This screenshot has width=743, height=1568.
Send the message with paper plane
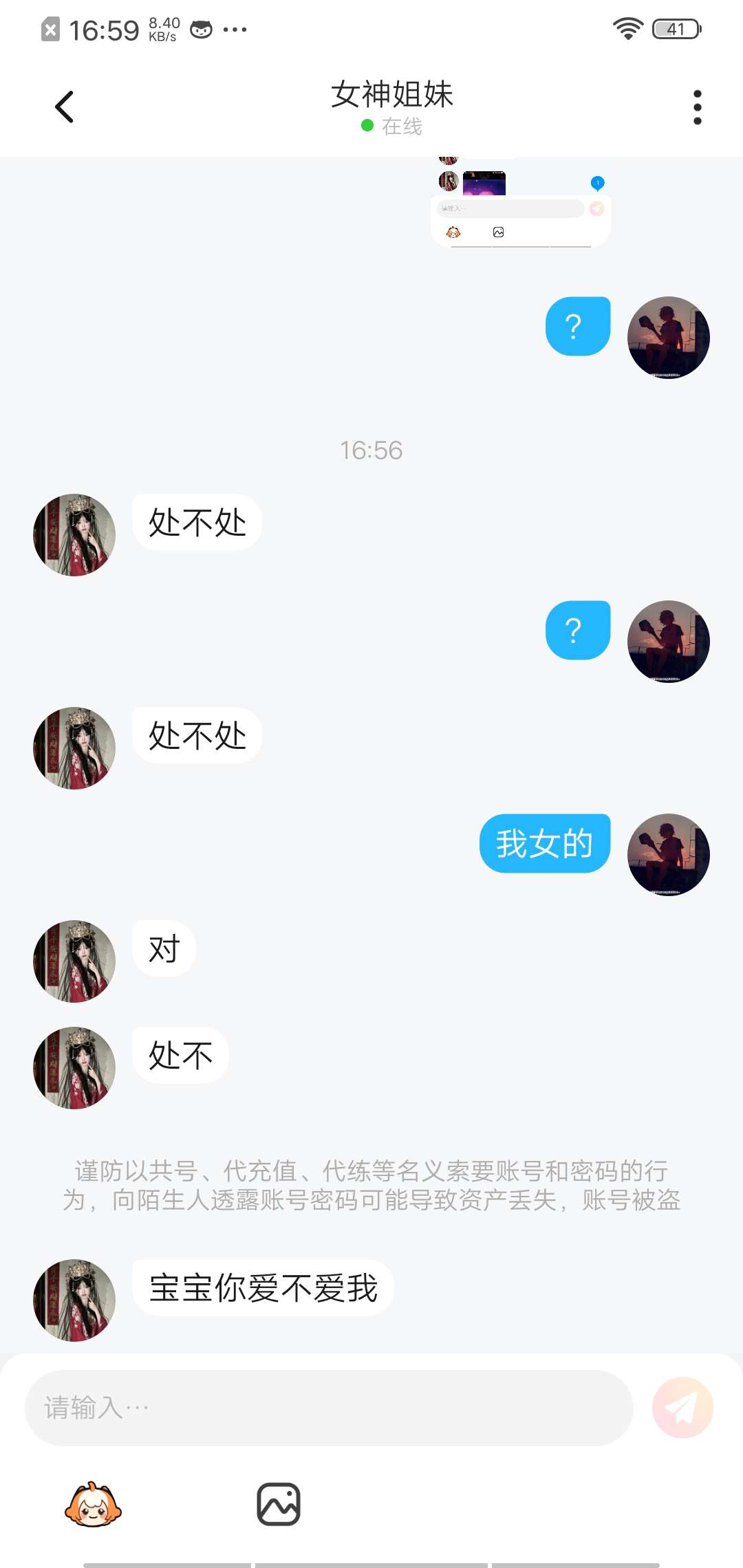(x=682, y=1408)
